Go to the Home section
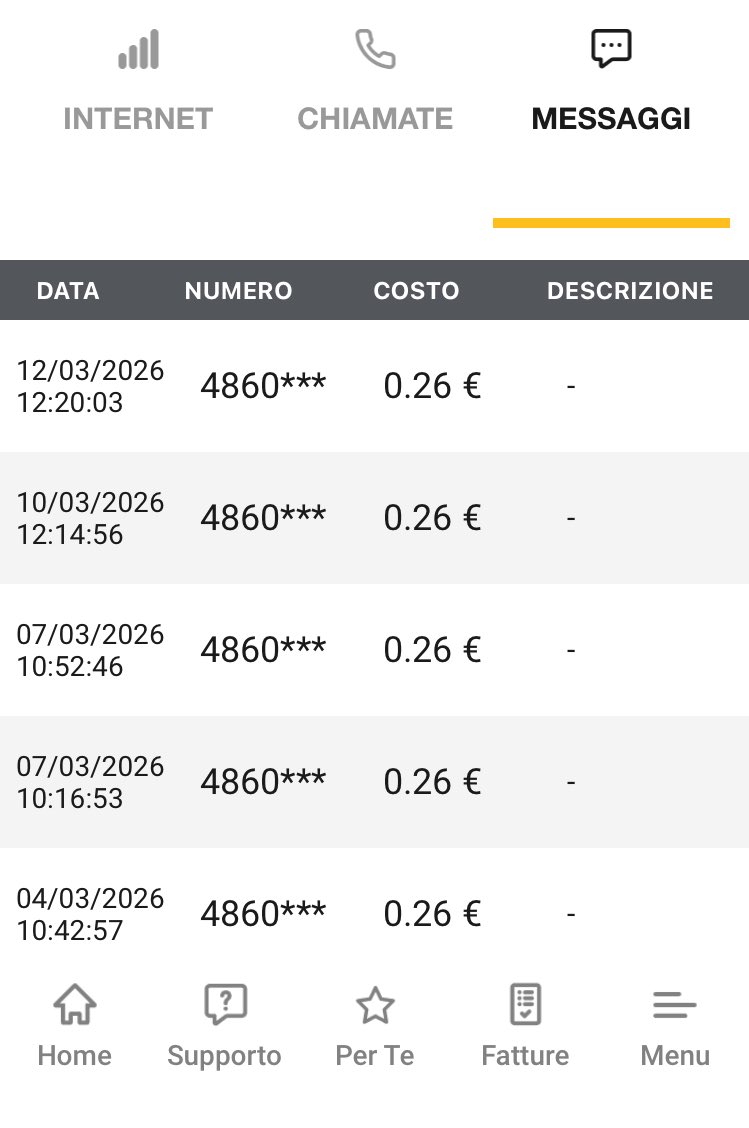749x1128 pixels. (x=75, y=1025)
